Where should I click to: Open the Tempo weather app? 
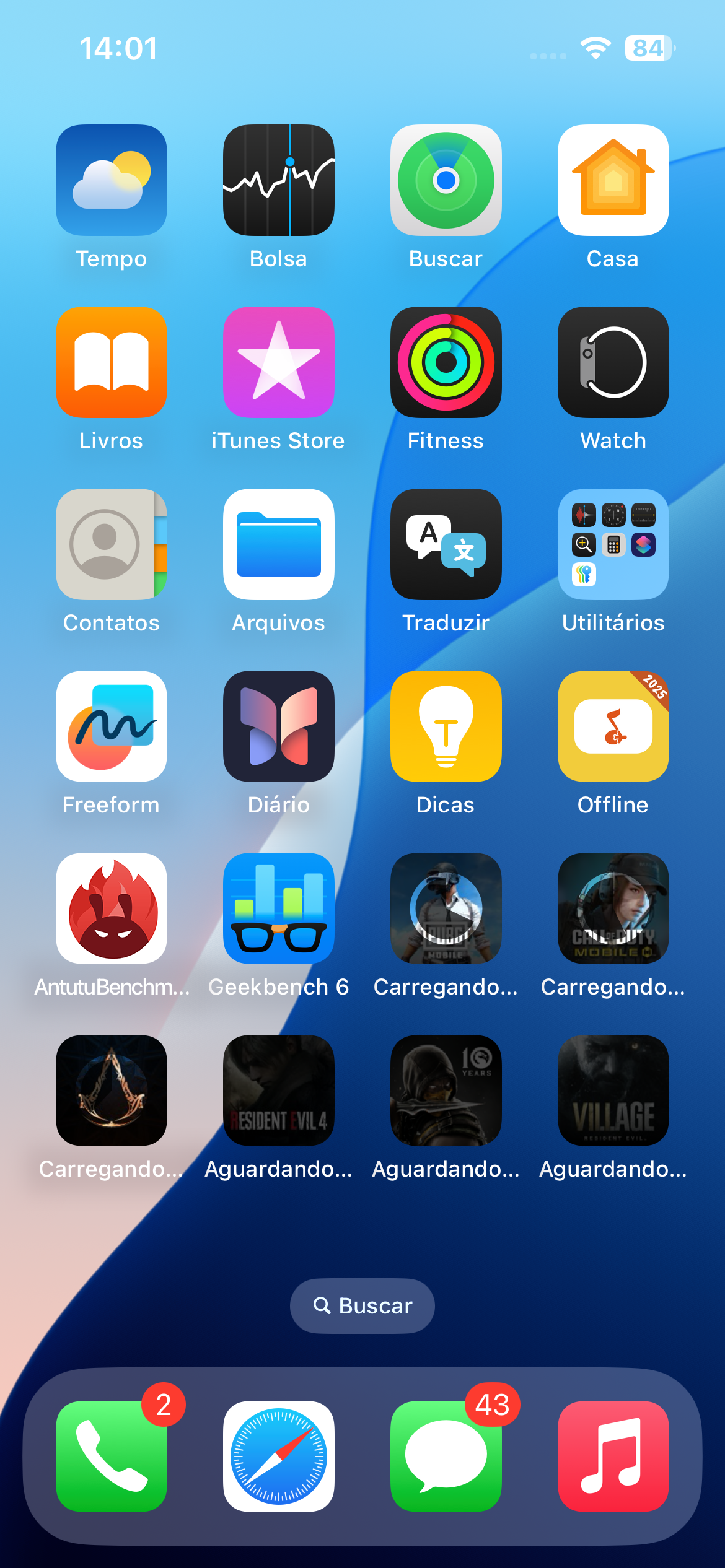112,180
